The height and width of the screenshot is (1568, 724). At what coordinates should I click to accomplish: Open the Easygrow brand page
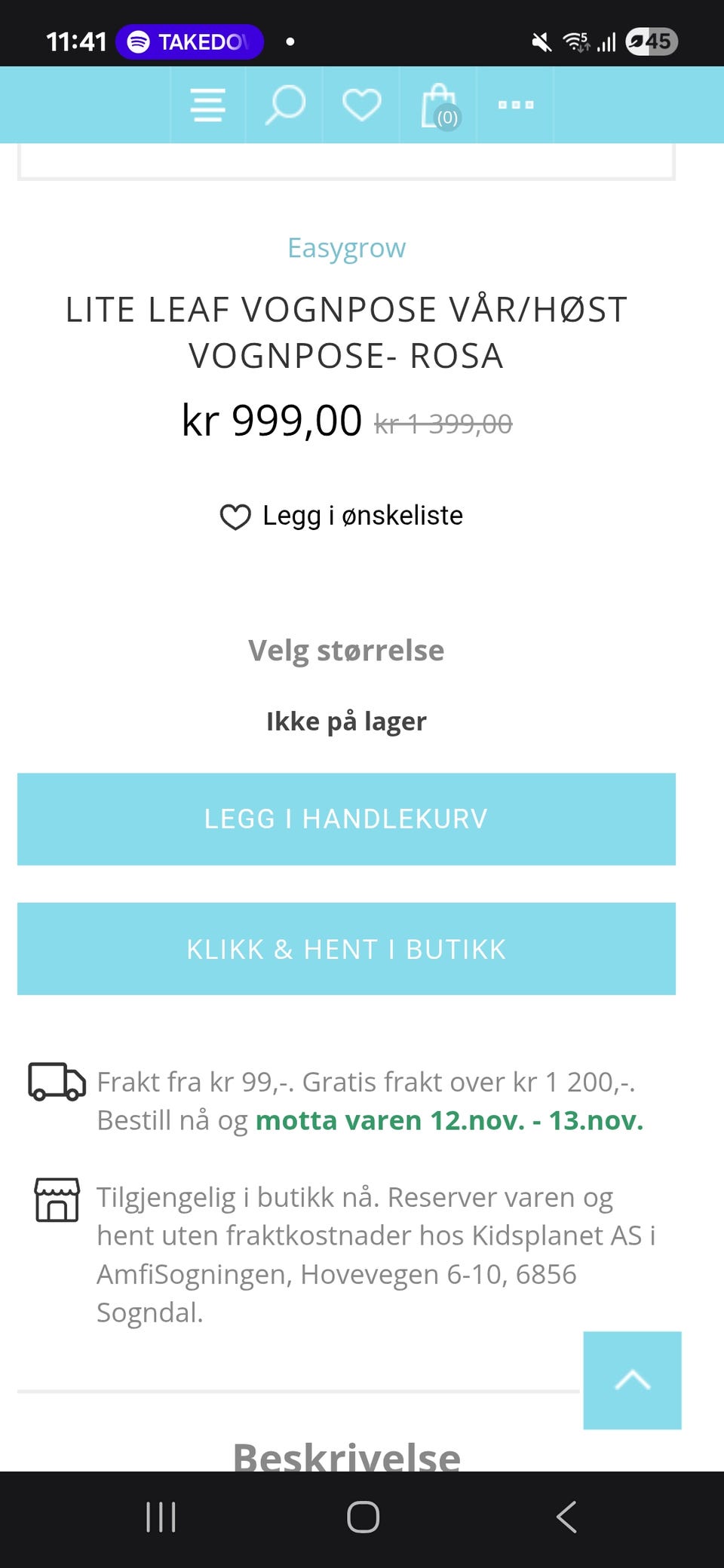click(346, 247)
